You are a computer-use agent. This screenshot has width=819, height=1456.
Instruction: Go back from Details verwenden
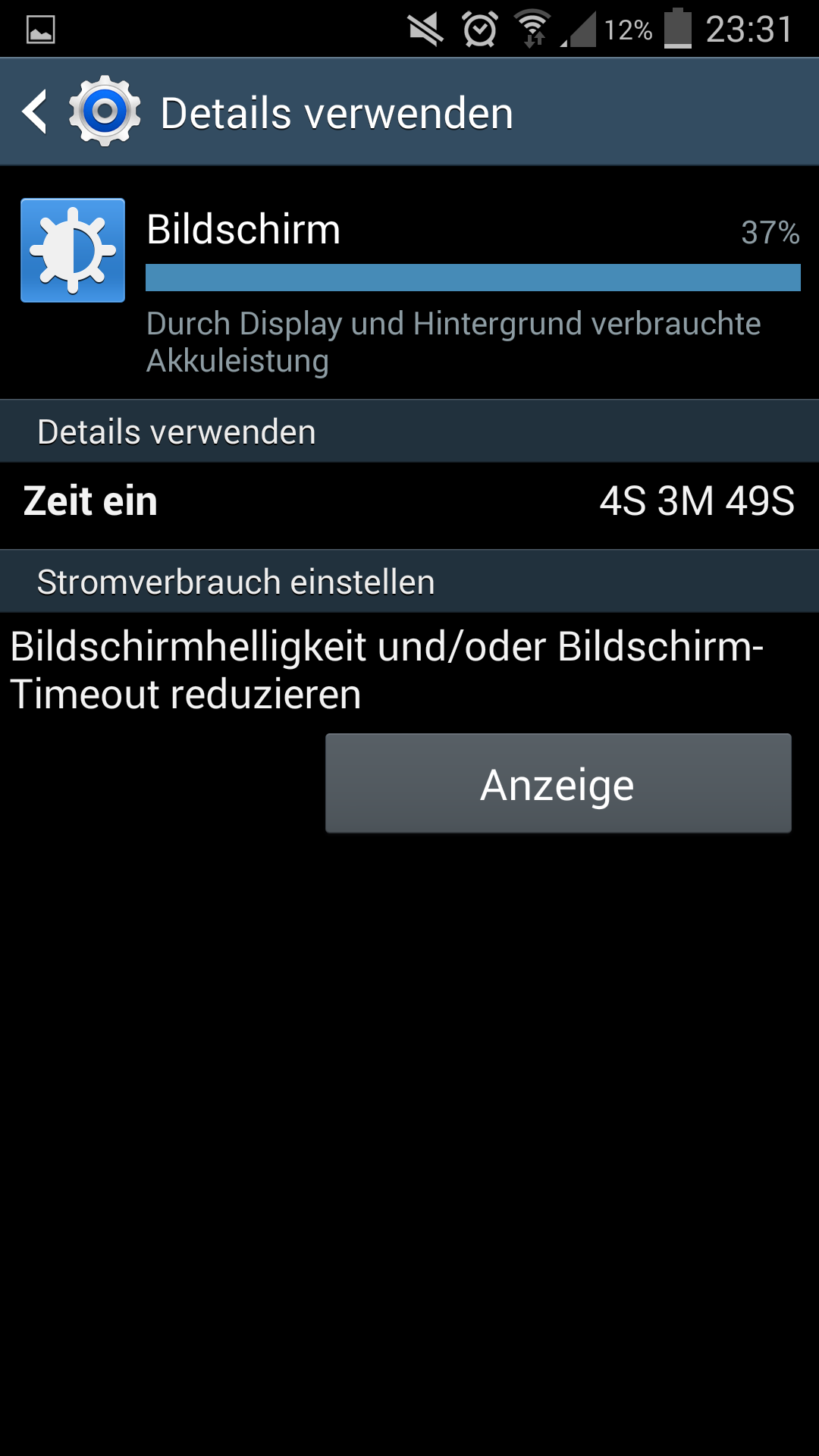click(36, 112)
